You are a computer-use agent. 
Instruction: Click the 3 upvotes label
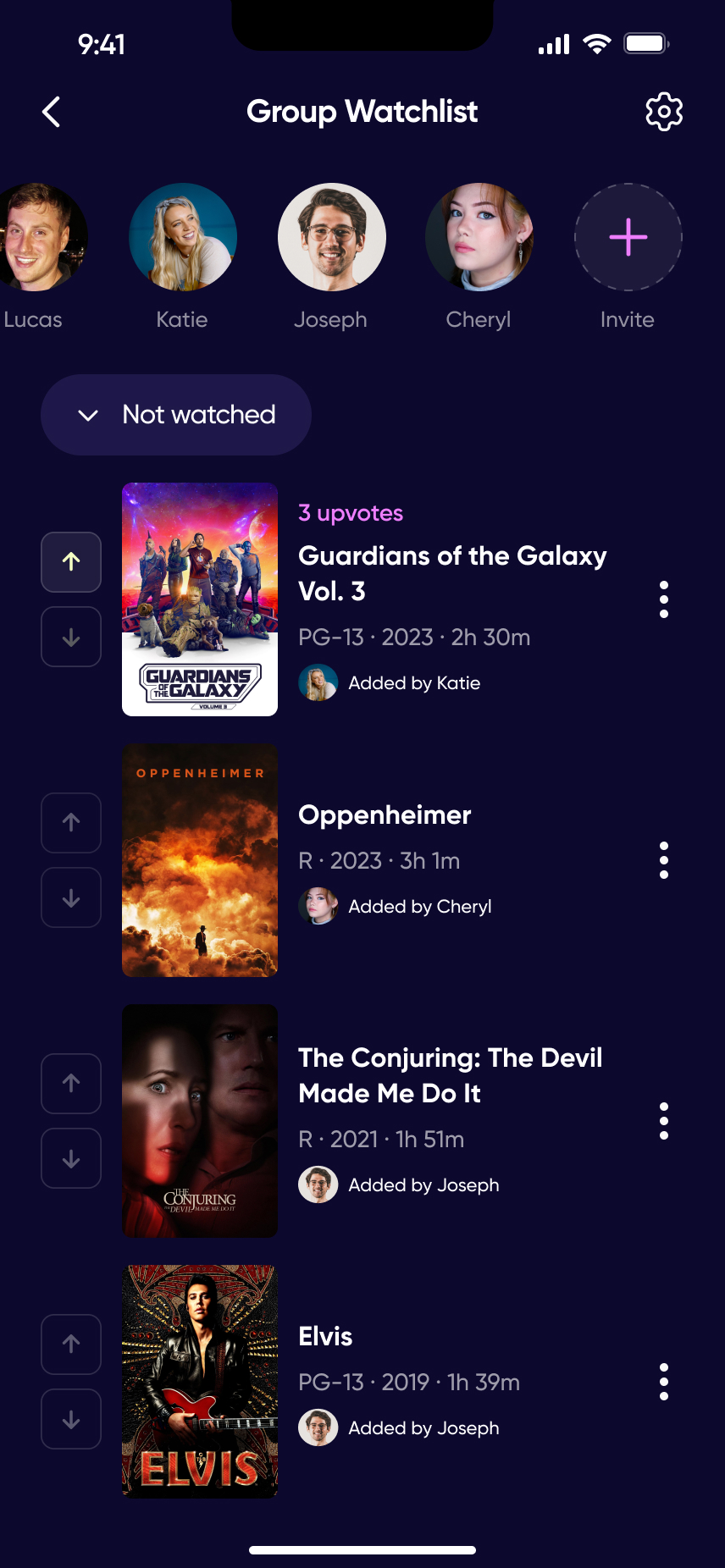click(x=350, y=513)
